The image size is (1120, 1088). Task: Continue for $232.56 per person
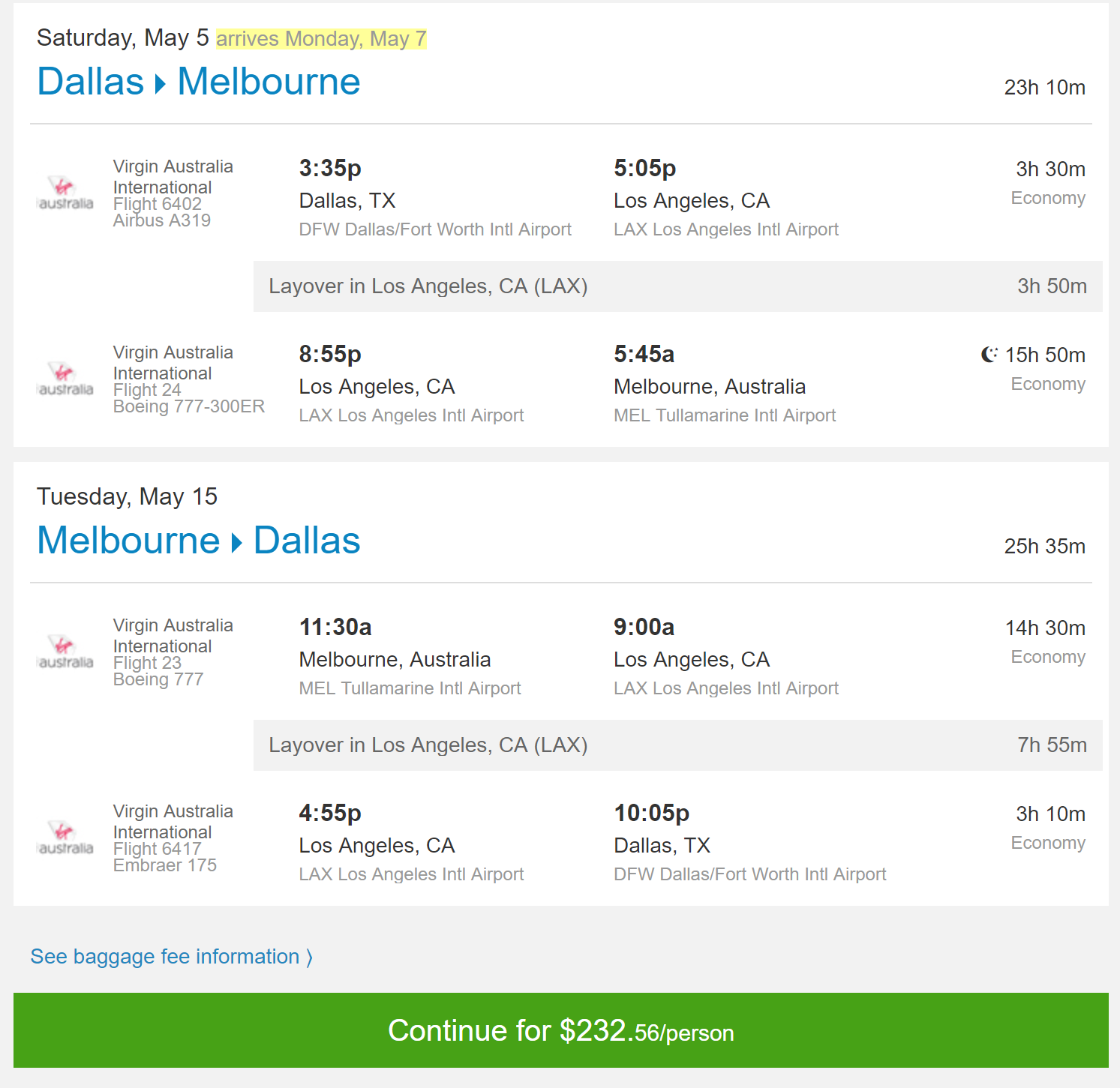(x=560, y=1030)
